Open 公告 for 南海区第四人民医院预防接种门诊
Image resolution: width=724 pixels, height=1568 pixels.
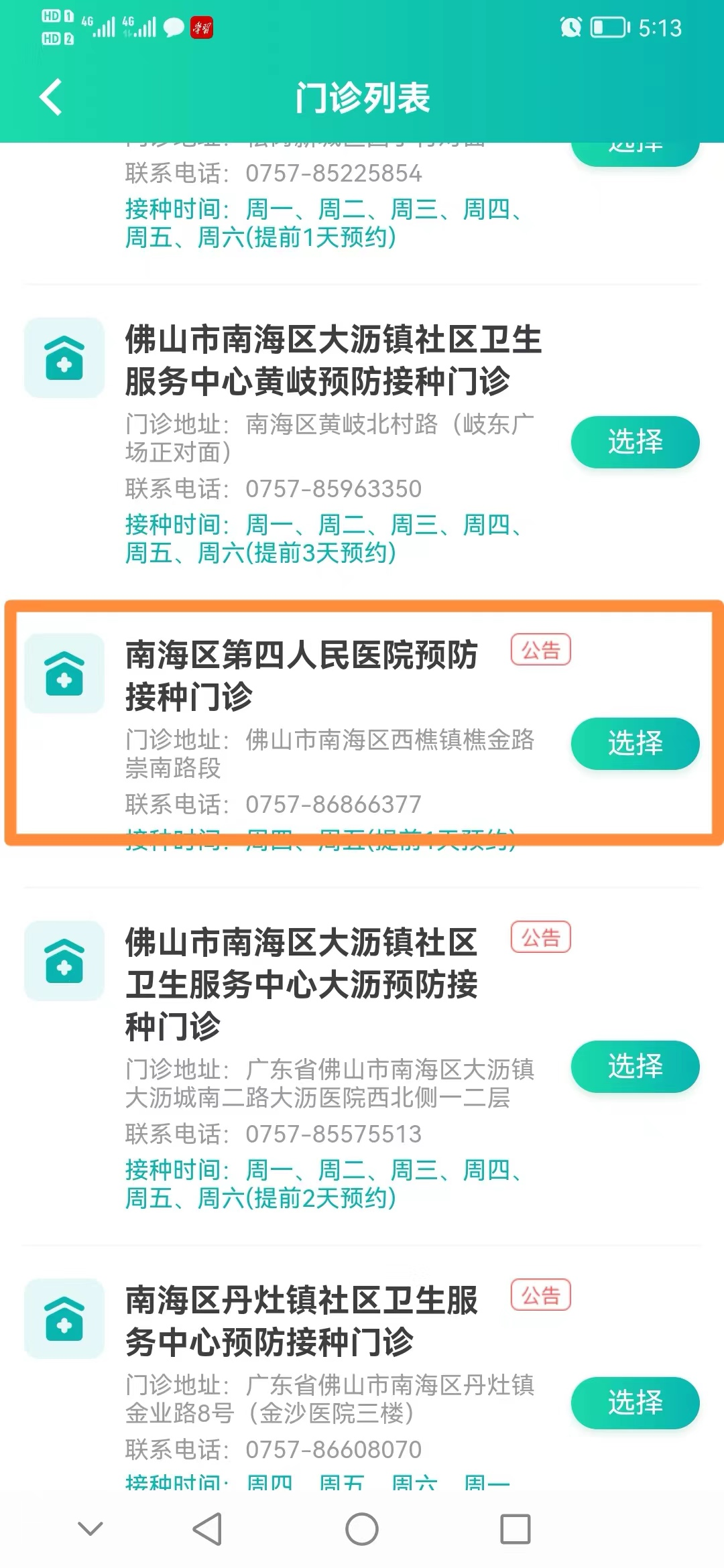540,649
